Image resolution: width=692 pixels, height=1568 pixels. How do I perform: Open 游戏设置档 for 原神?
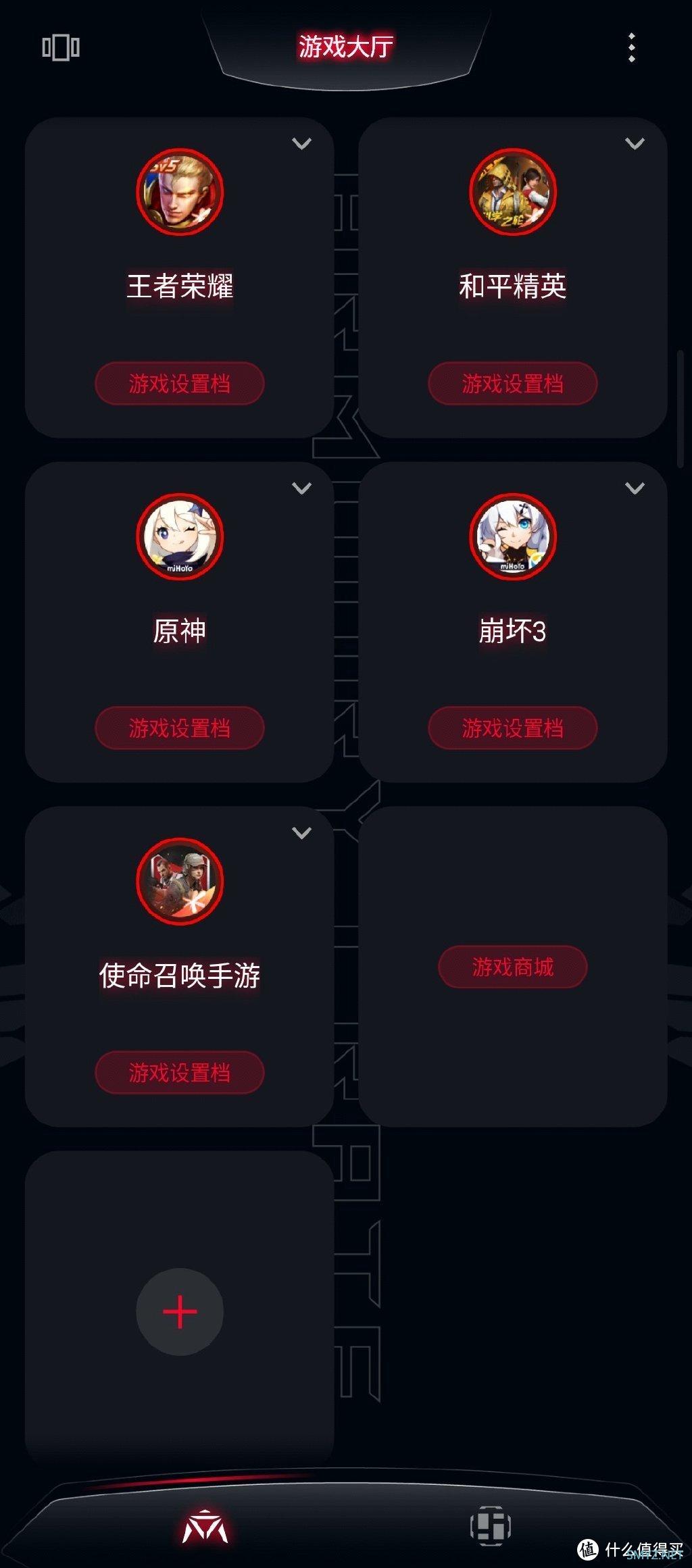(180, 728)
